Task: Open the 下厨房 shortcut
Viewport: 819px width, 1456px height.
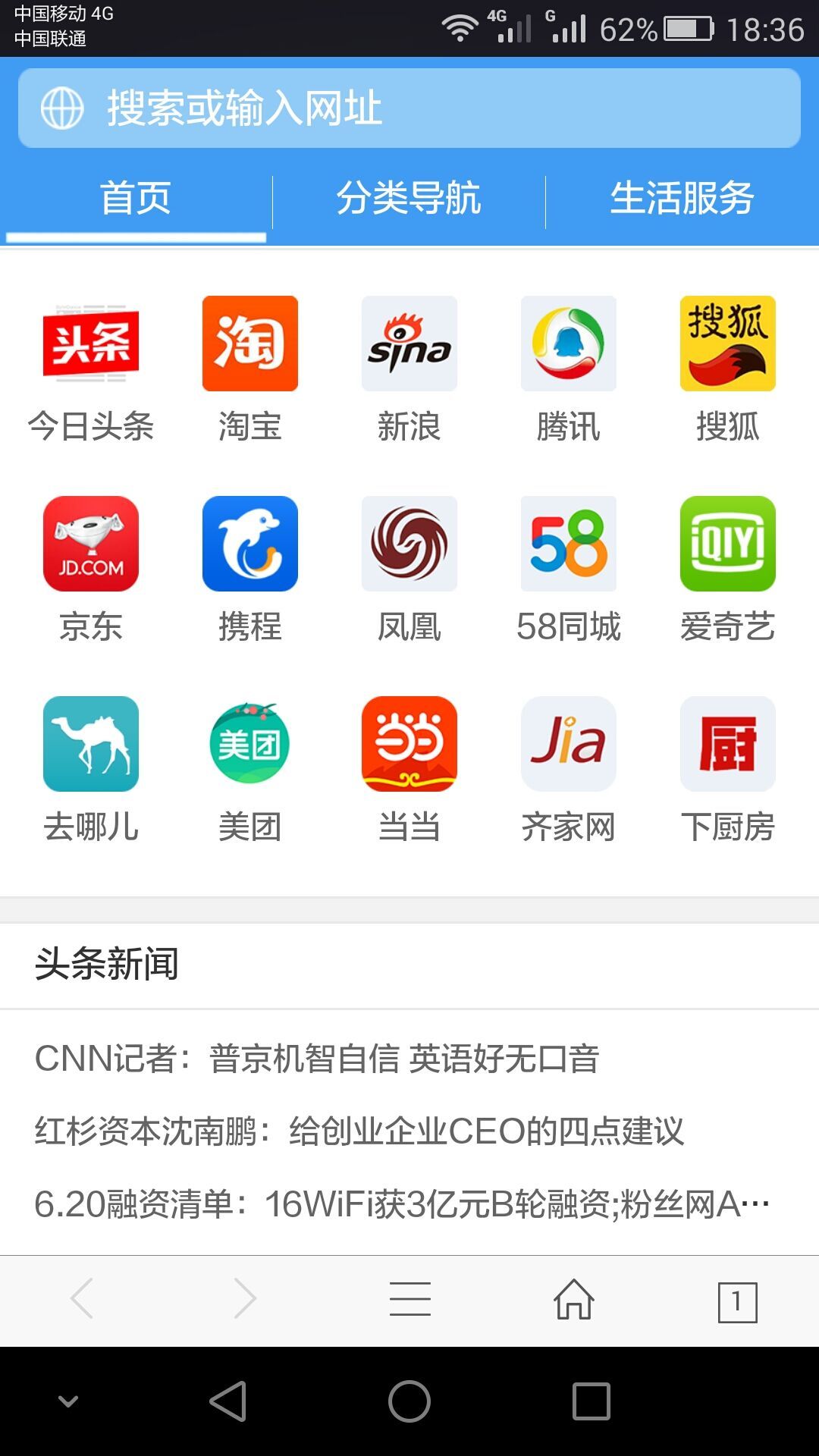Action: pos(728,769)
